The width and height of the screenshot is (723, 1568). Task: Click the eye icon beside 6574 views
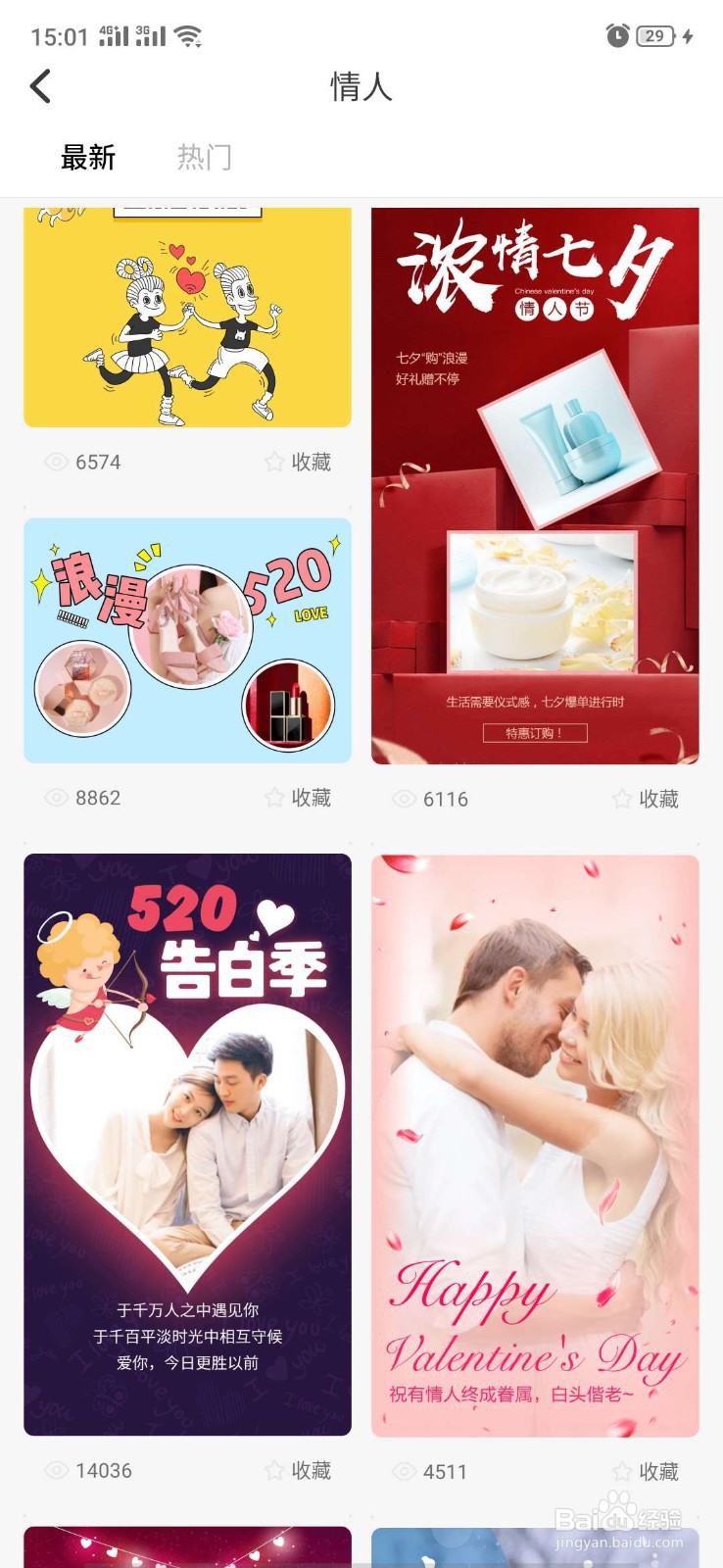[56, 462]
